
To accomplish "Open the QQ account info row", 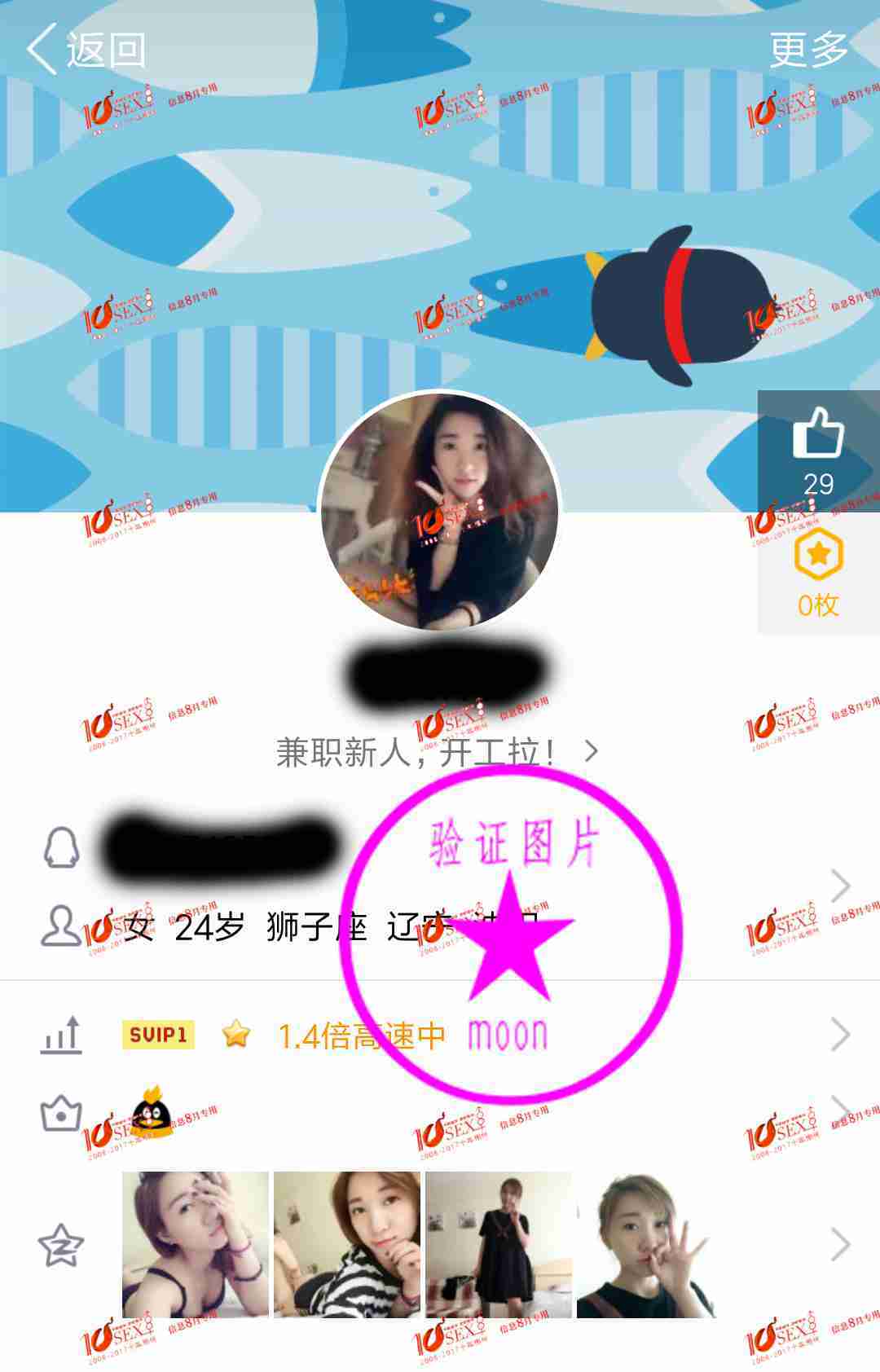I will point(440,886).
